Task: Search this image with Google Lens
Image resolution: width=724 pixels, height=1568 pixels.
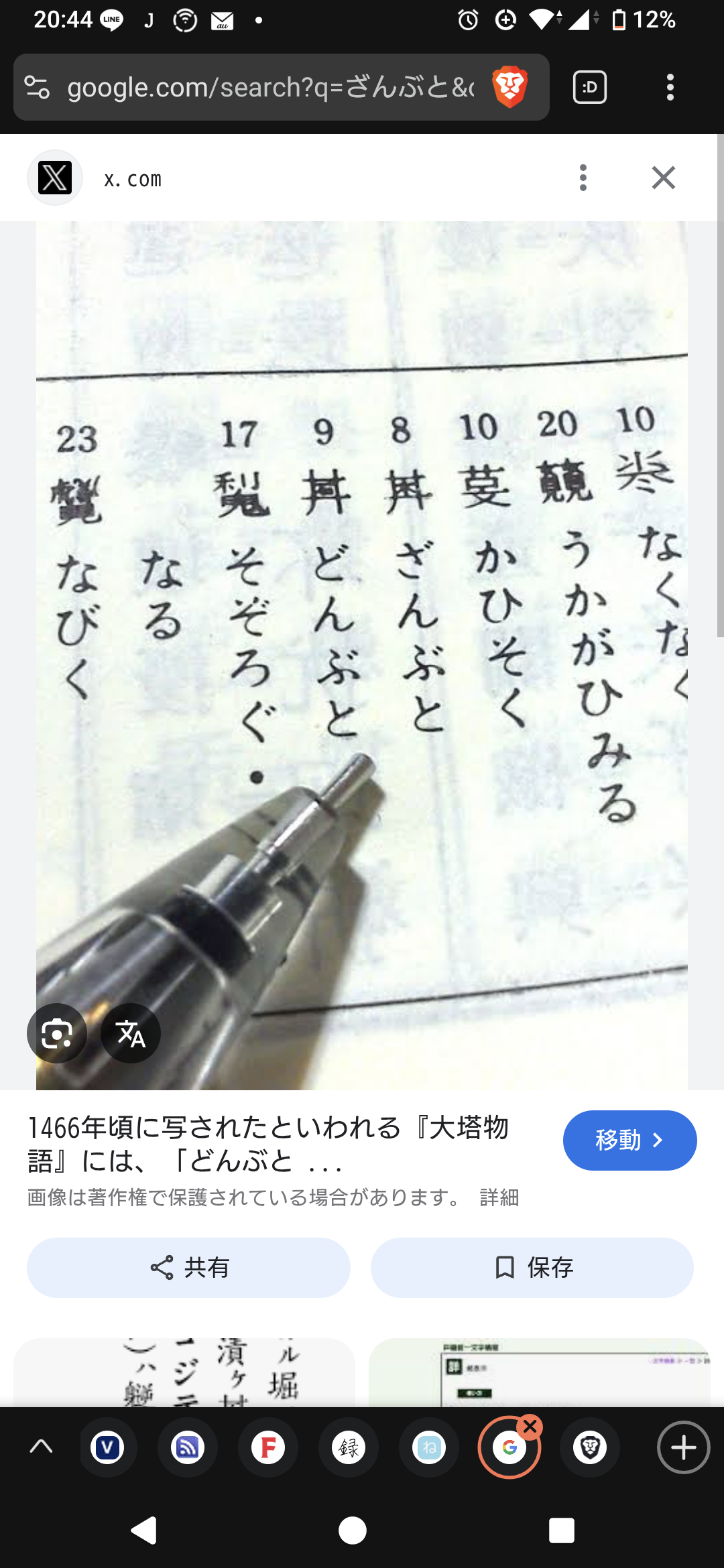Action: click(57, 1033)
